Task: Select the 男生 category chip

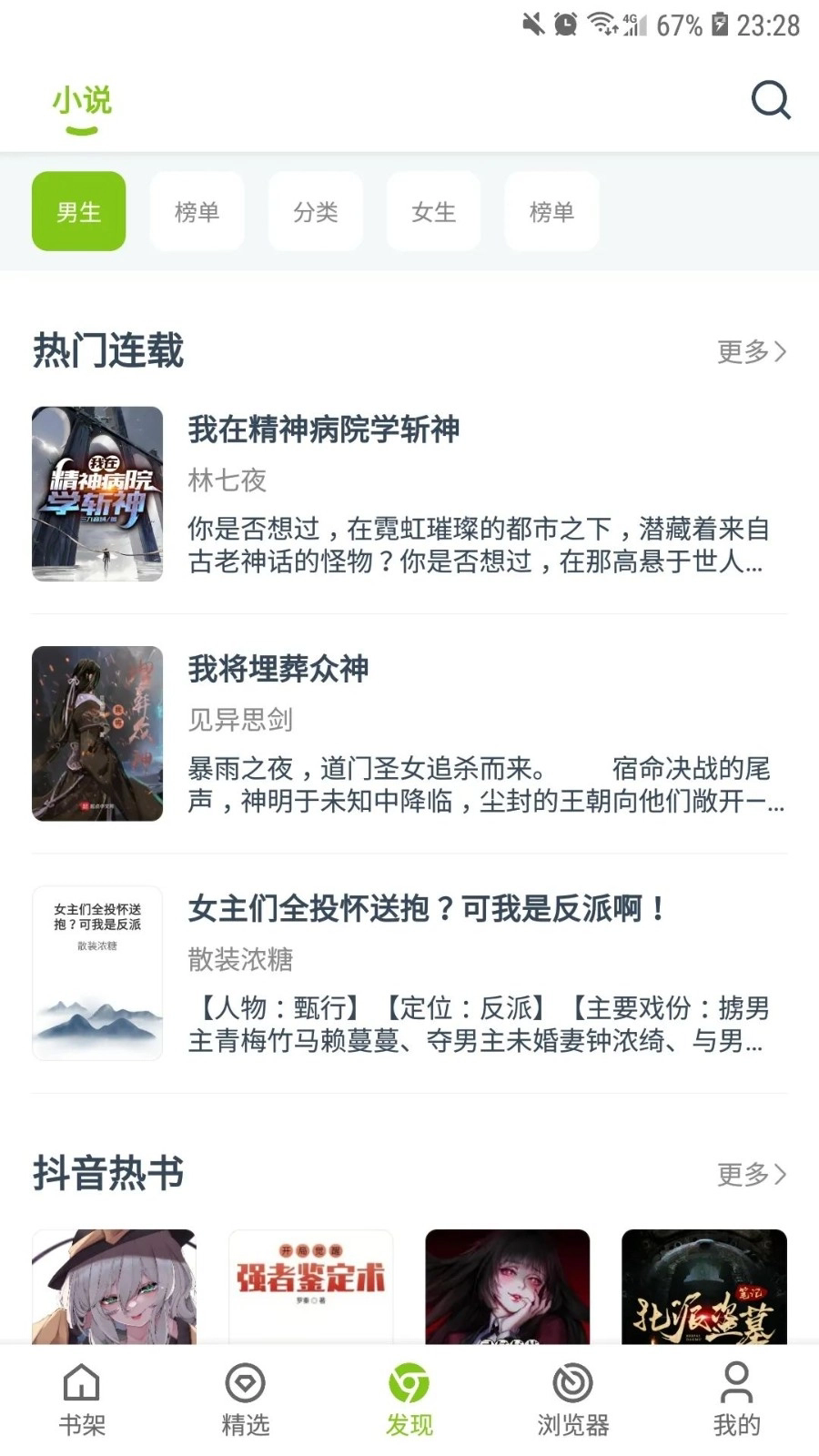Action: point(78,211)
